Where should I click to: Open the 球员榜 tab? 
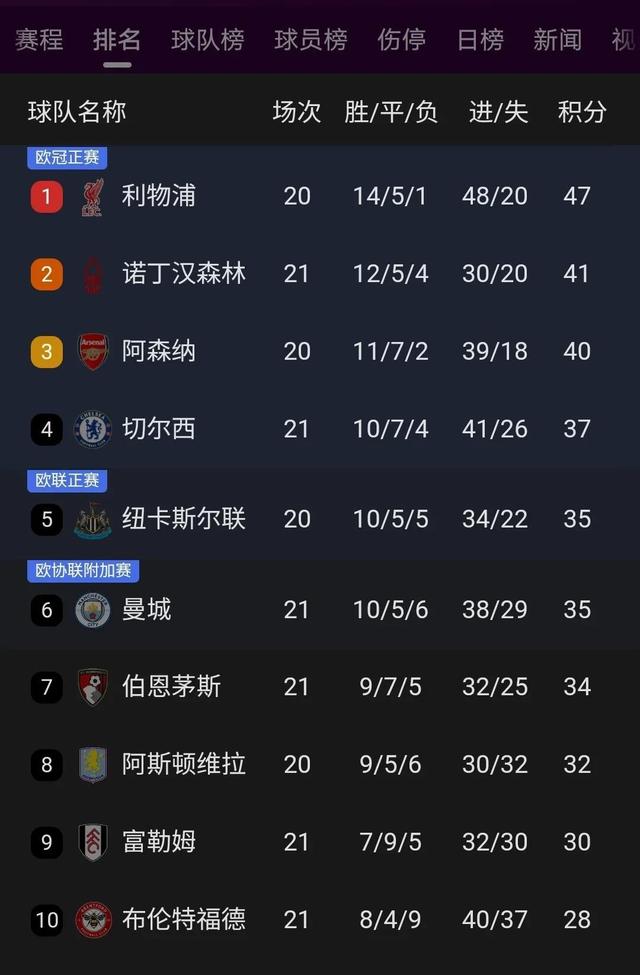(311, 40)
